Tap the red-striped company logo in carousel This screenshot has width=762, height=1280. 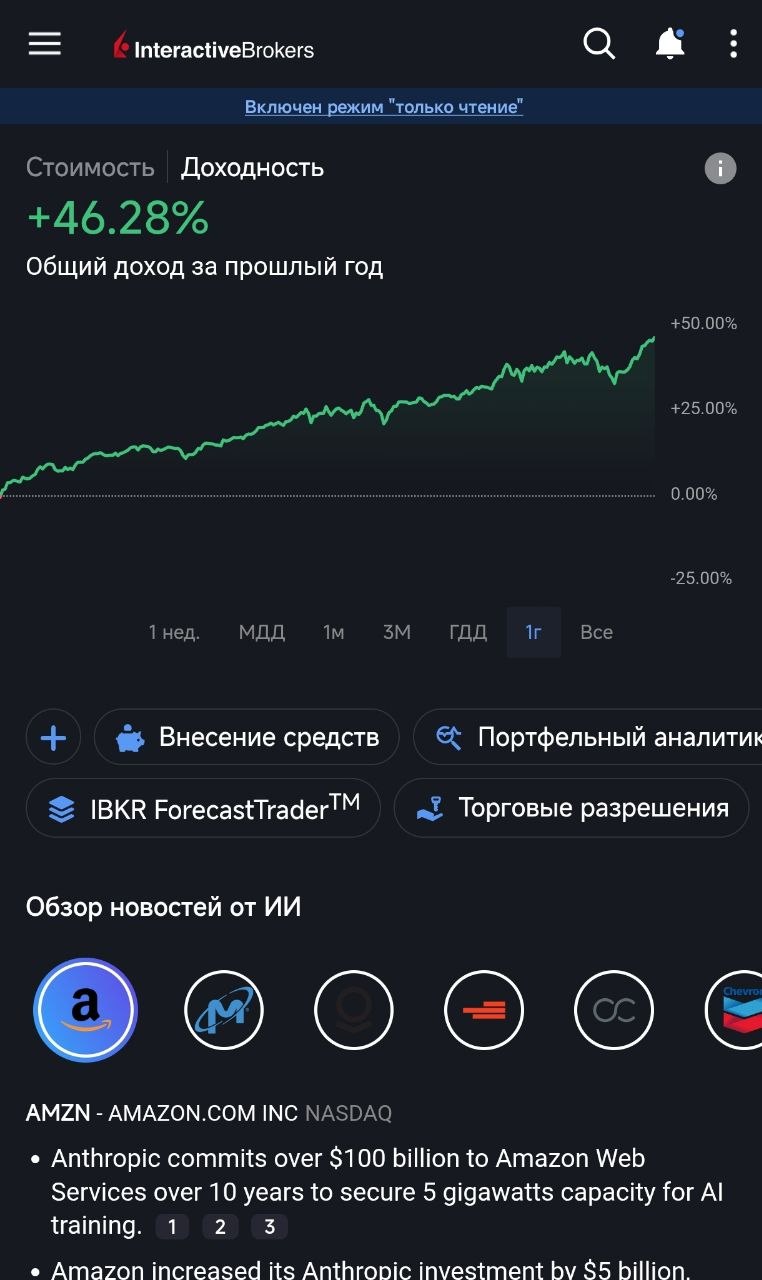[x=484, y=1010]
